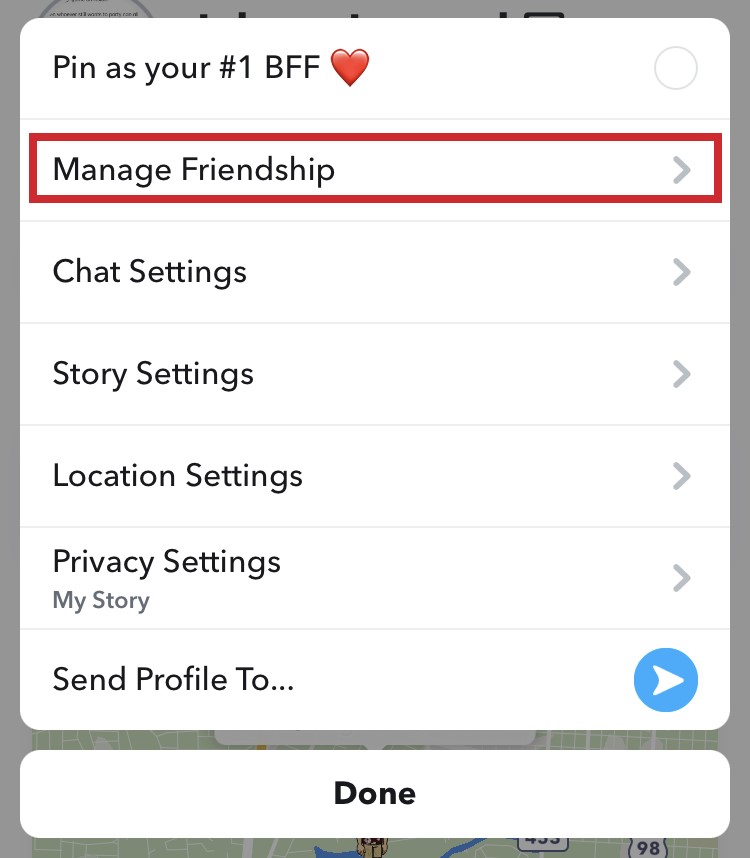This screenshot has height=858, width=750.
Task: Open Location Settings
Action: click(373, 476)
